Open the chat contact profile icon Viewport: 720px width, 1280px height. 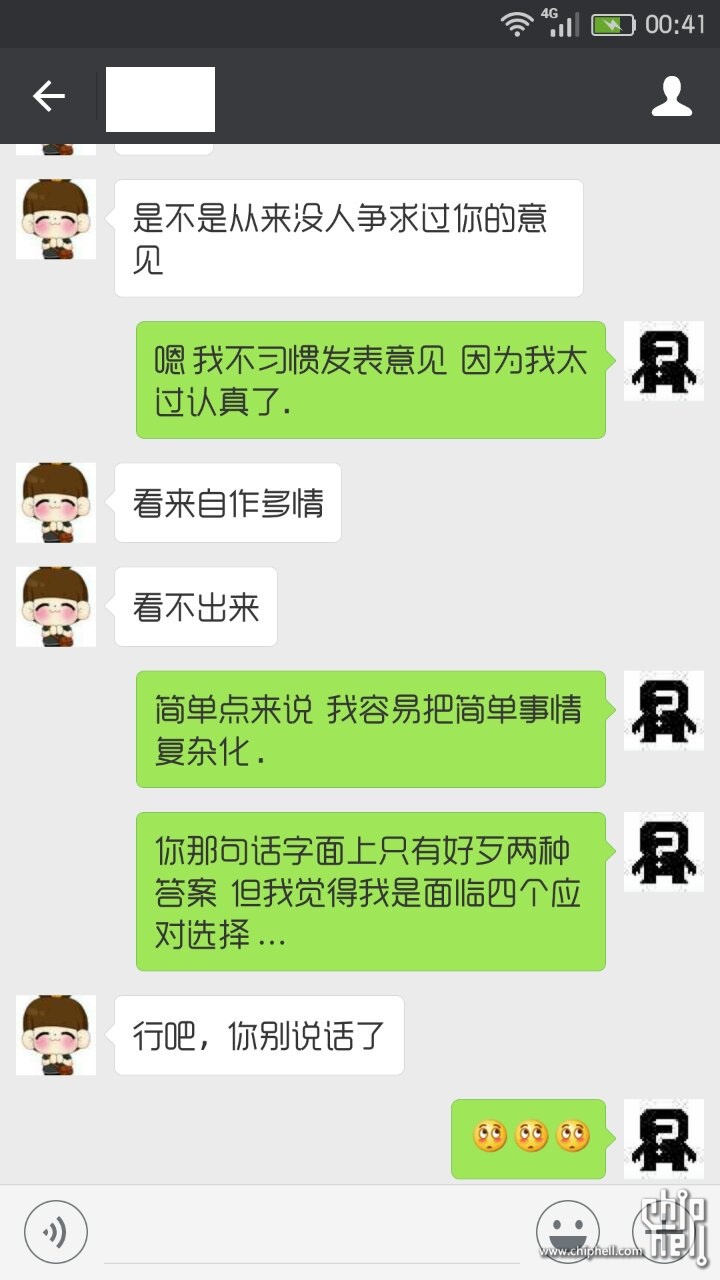pyautogui.click(x=671, y=97)
